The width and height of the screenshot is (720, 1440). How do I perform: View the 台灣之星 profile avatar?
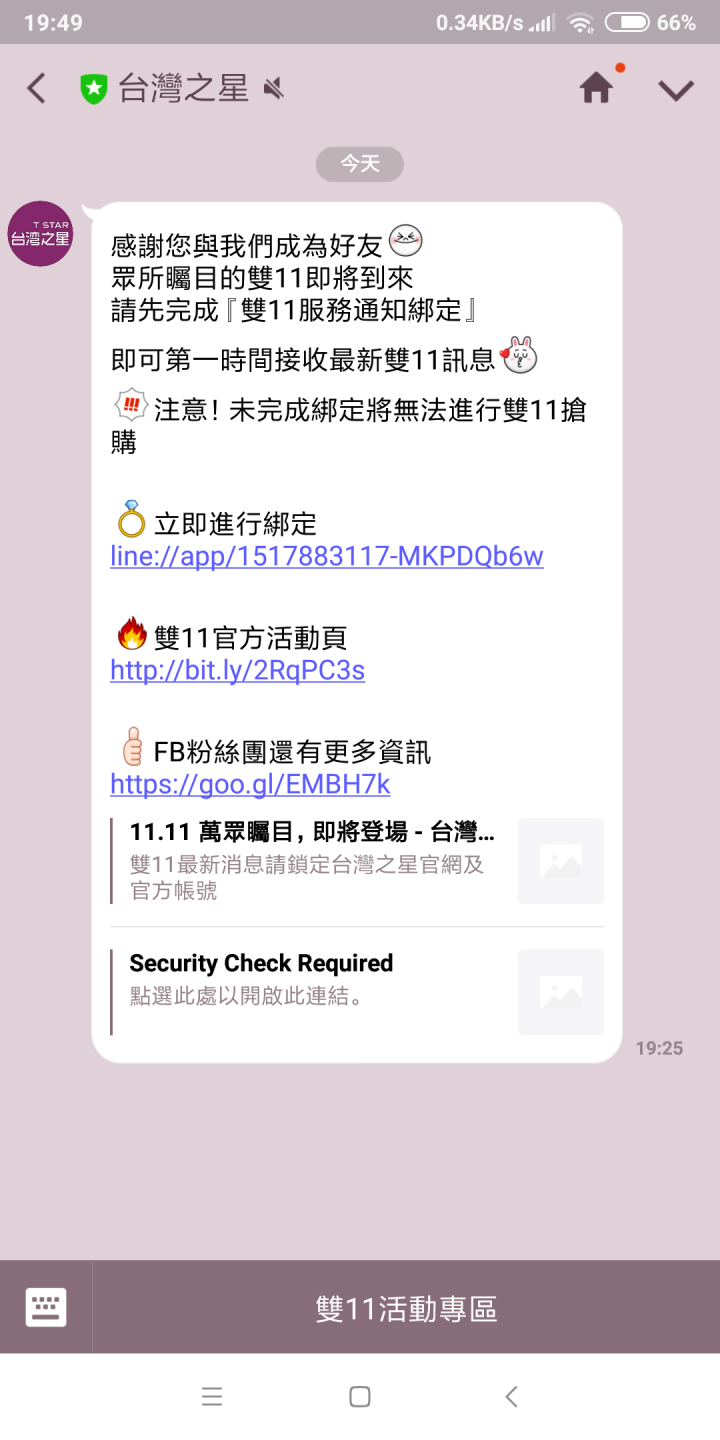(41, 234)
